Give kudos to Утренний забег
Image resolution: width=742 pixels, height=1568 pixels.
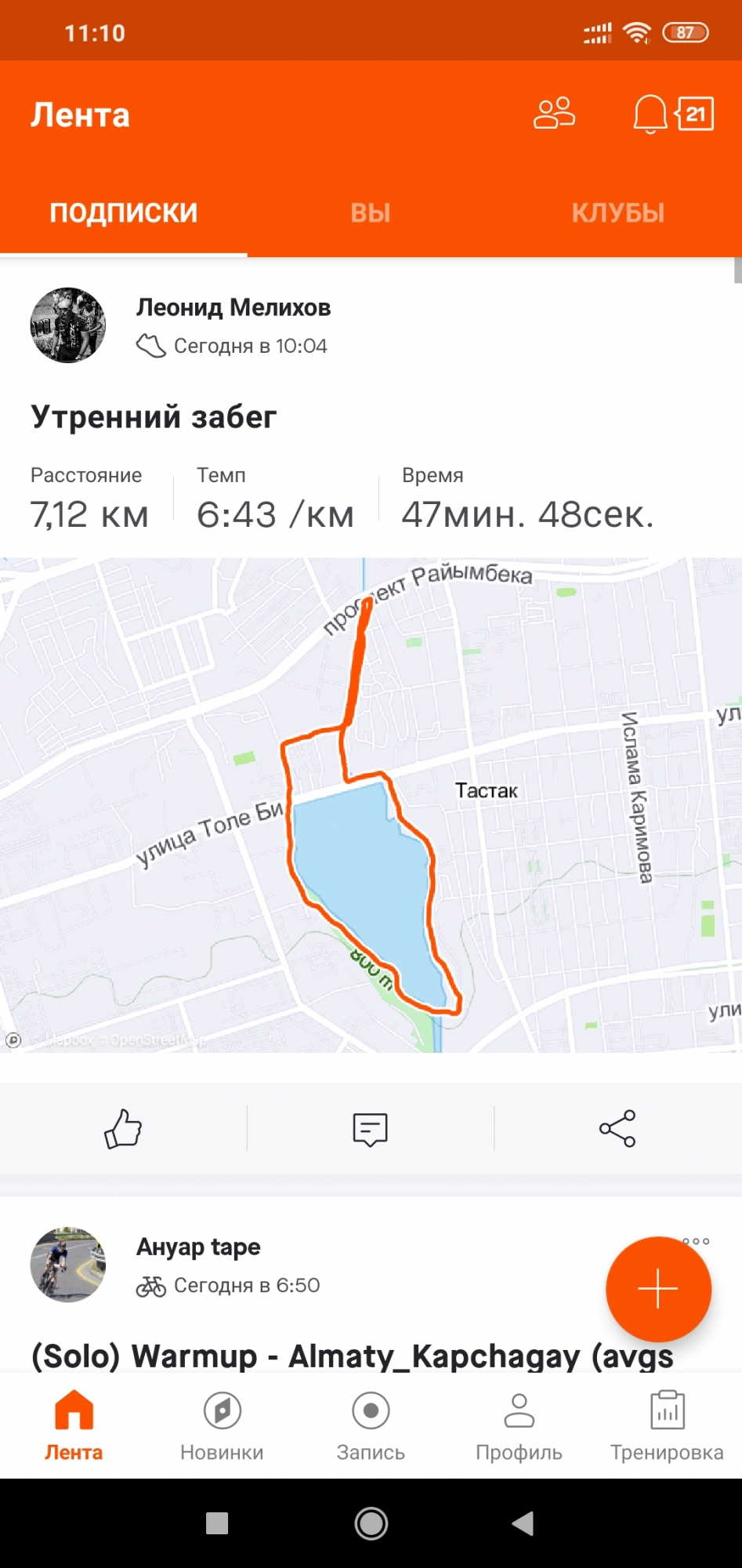123,1129
